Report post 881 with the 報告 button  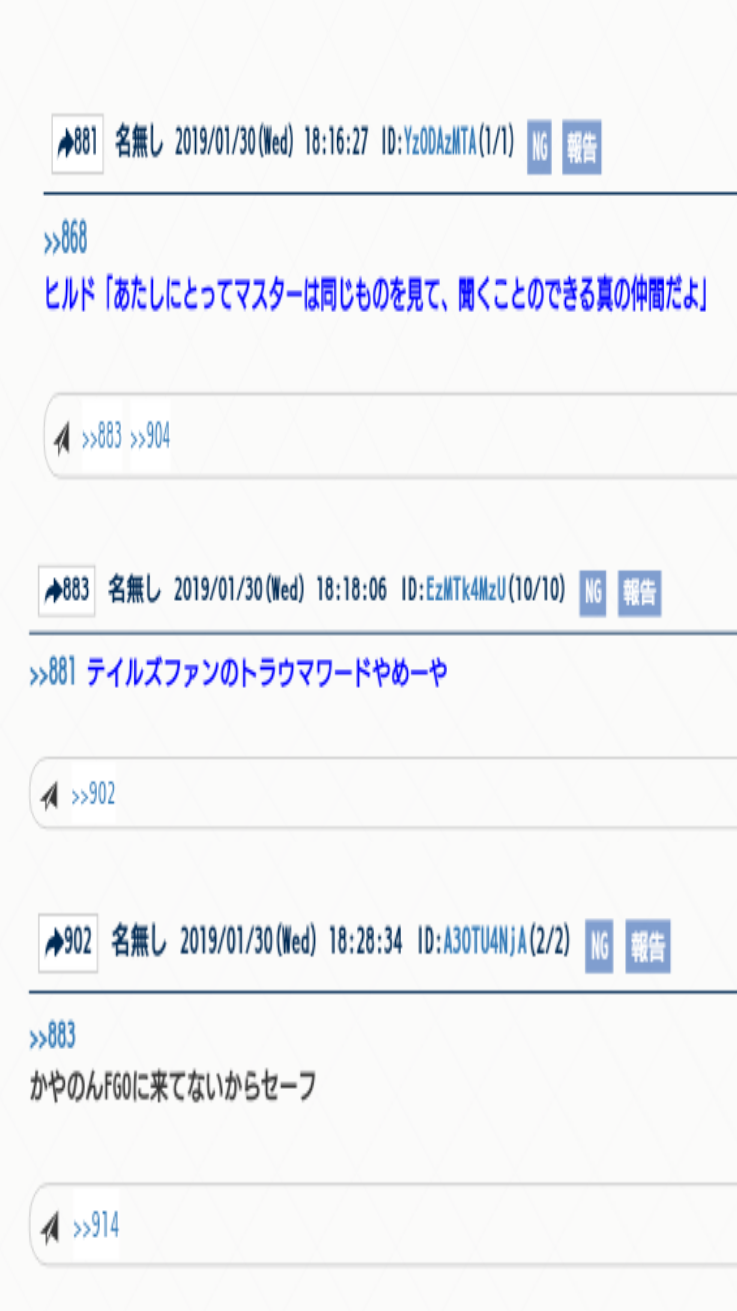[x=581, y=148]
